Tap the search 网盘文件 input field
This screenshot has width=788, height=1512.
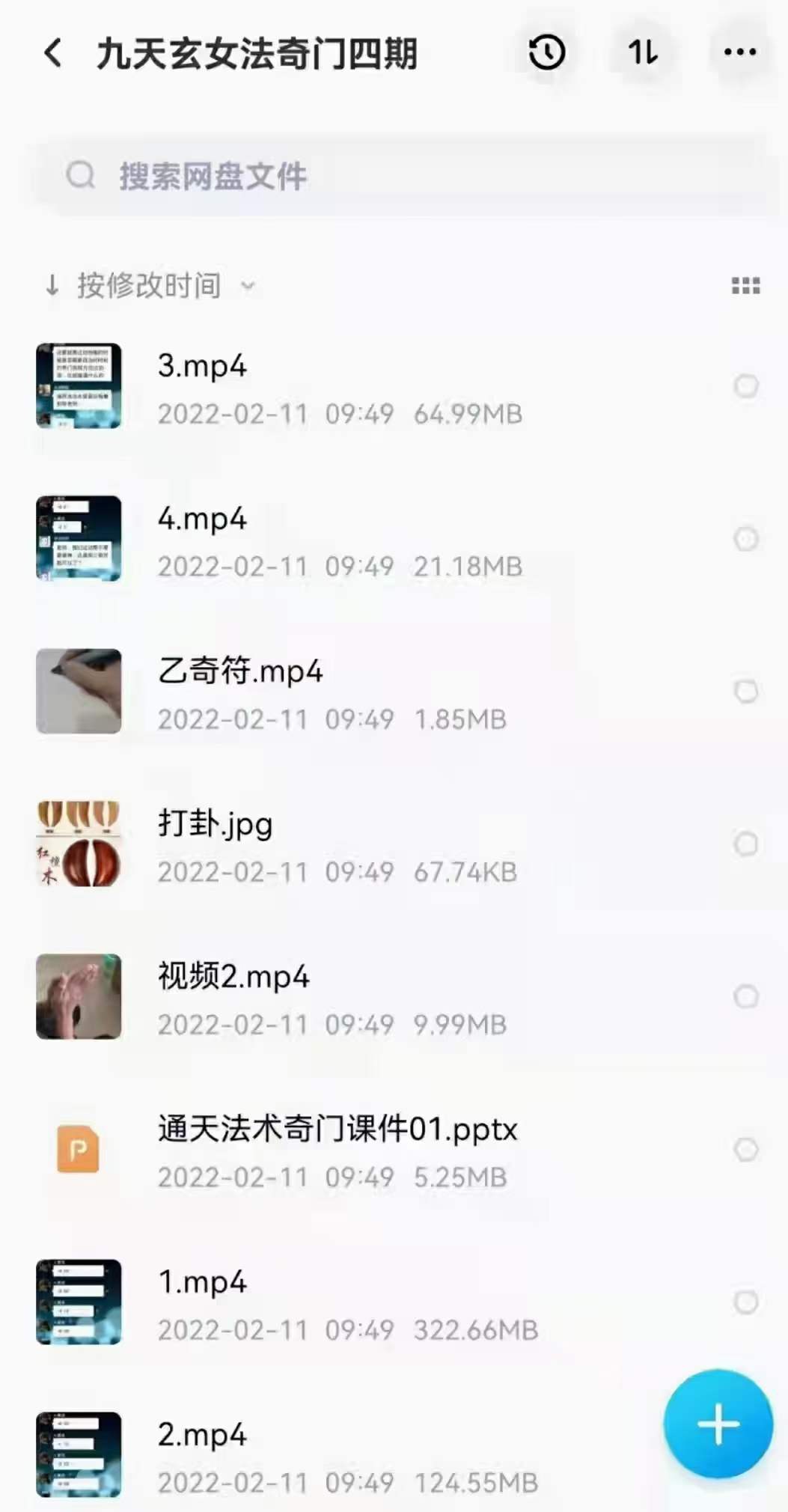click(213, 177)
